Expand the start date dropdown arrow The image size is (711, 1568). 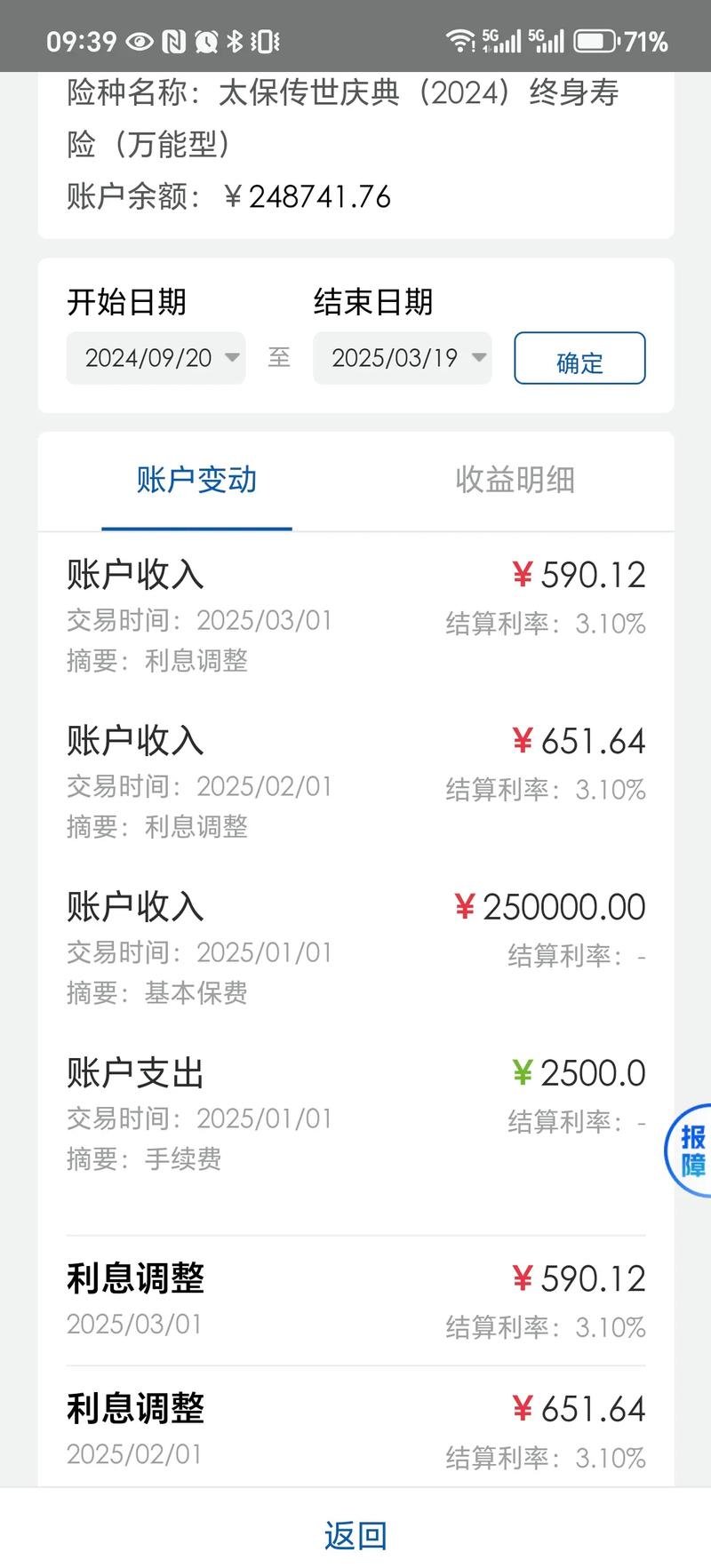point(231,358)
